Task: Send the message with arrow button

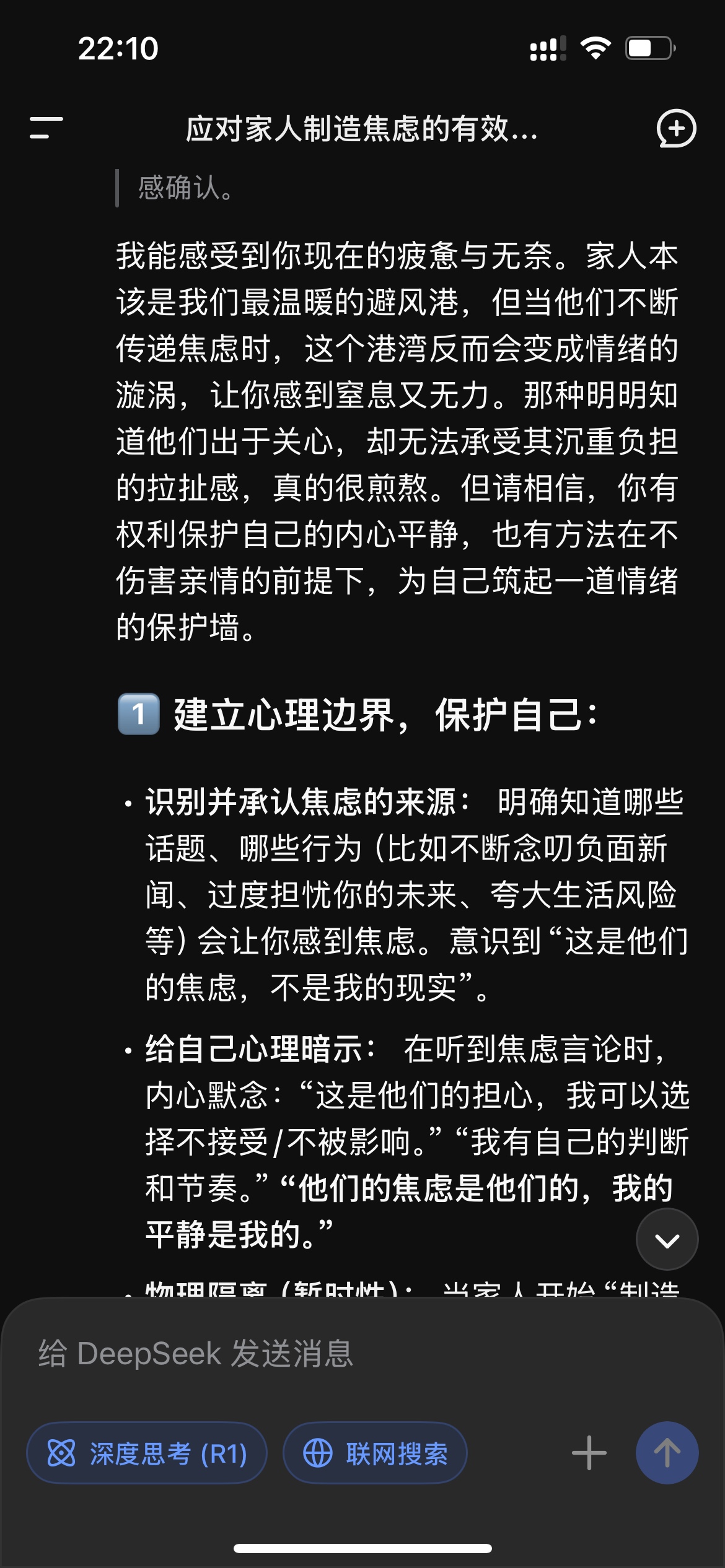Action: 667,1453
